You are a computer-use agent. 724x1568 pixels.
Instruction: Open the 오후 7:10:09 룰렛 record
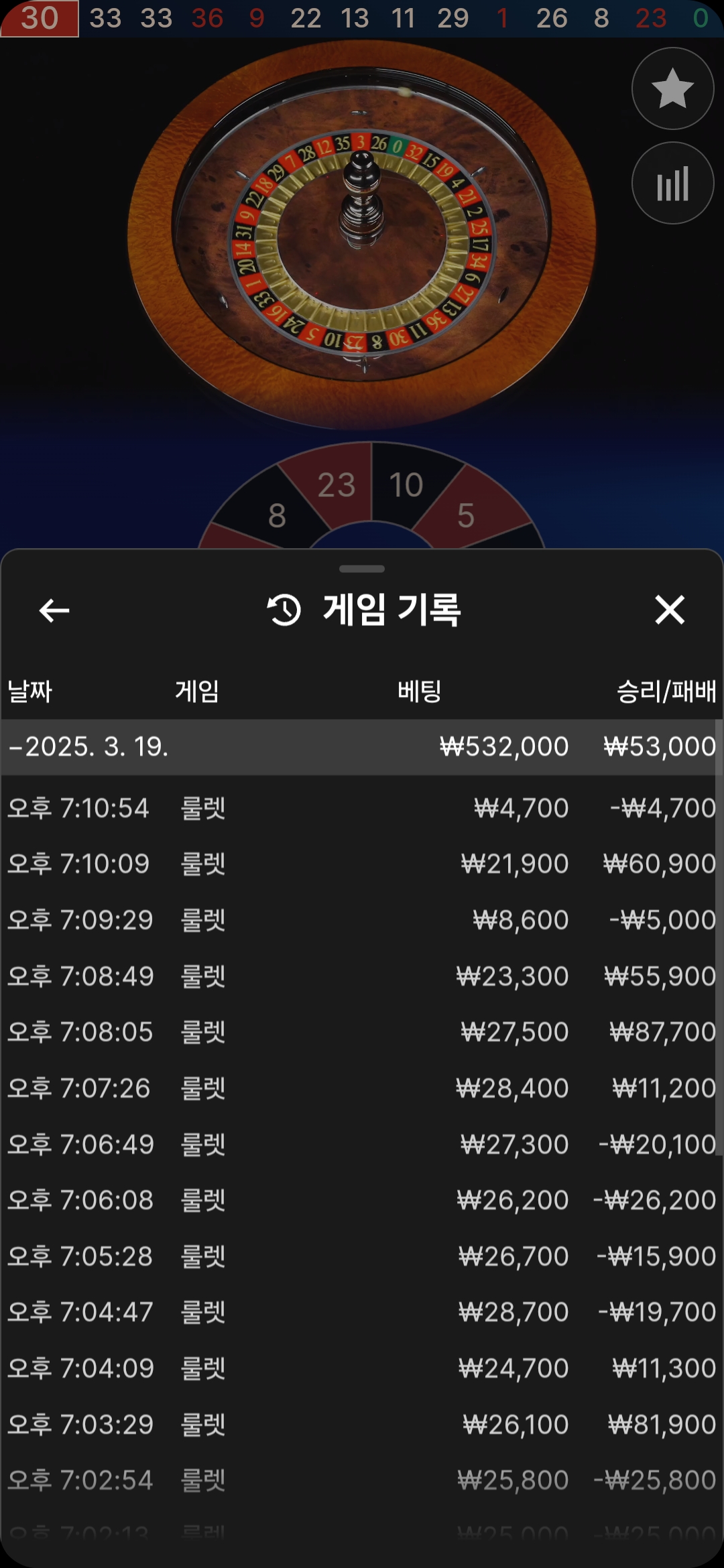tap(362, 864)
